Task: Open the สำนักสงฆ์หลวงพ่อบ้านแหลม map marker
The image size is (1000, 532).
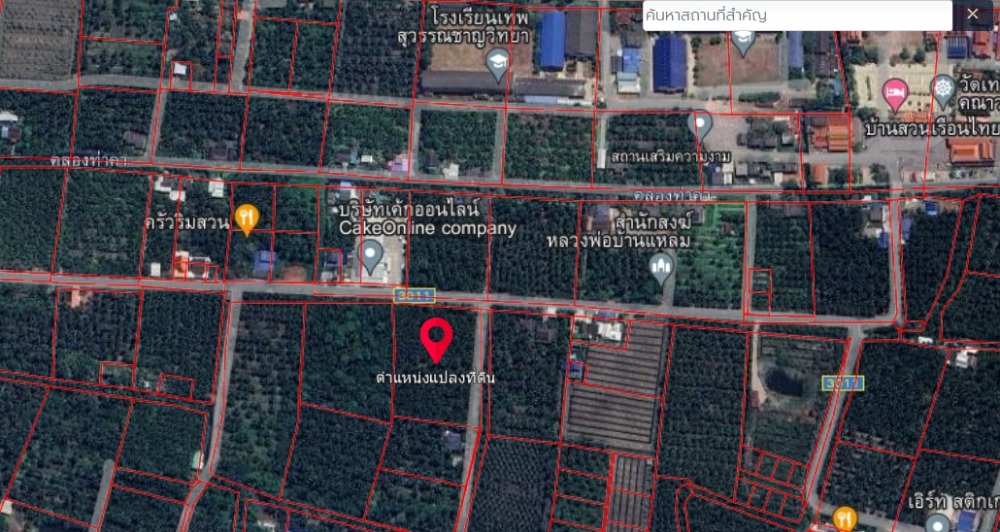Action: point(660,265)
